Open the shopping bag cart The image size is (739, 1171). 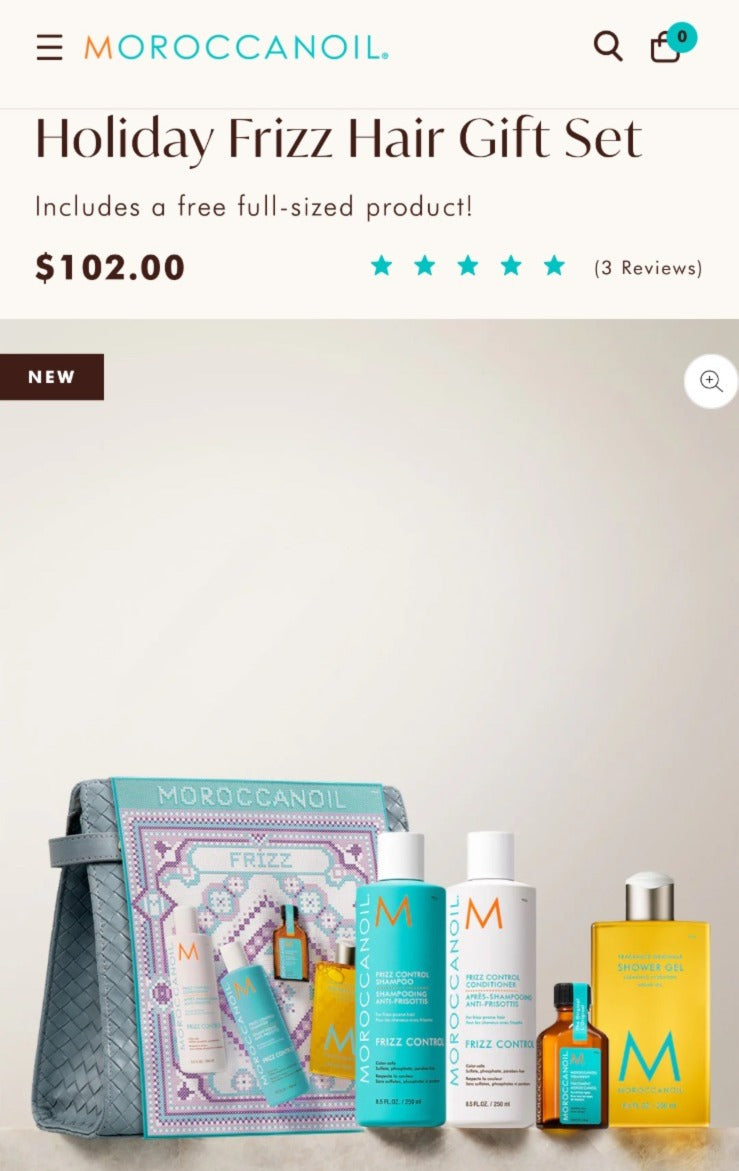click(x=667, y=46)
